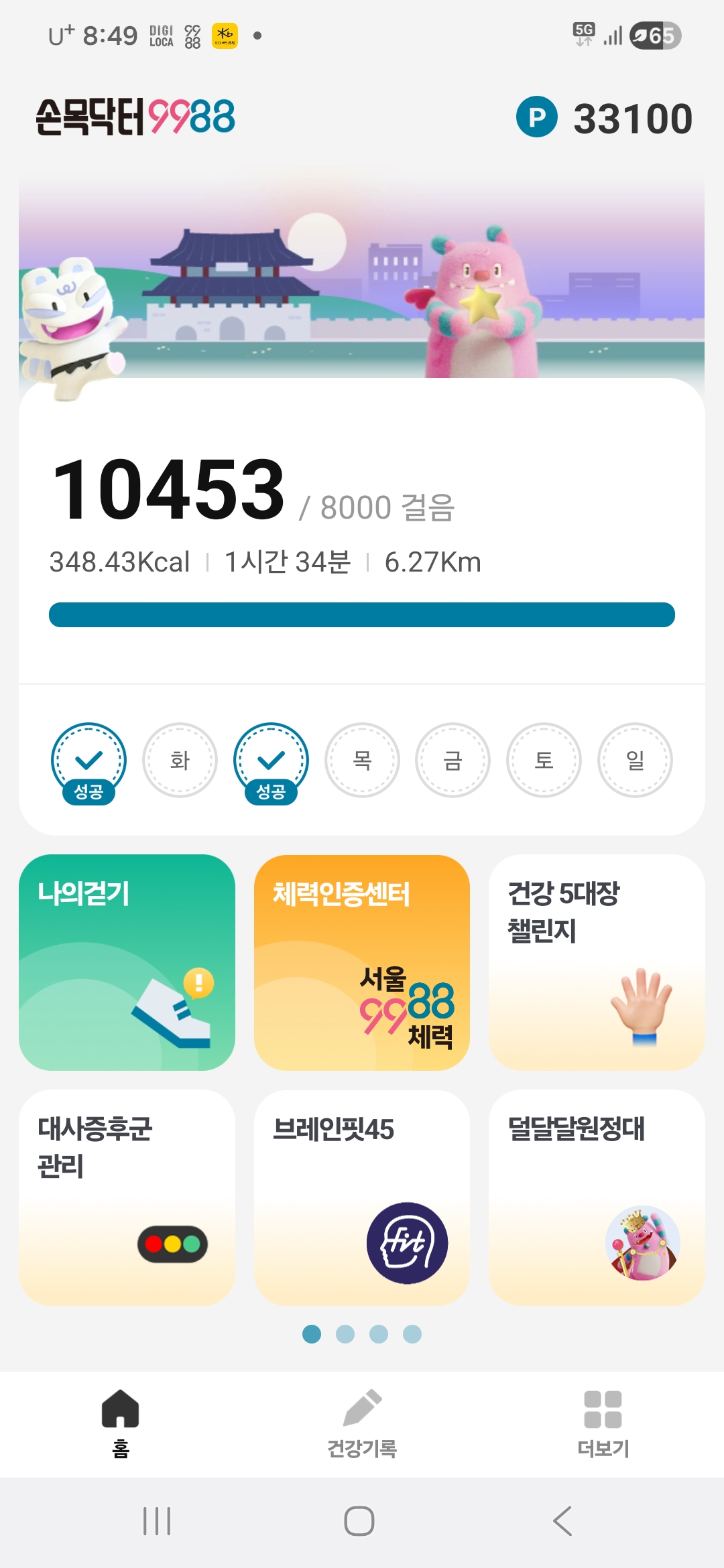Open the 체력인증센터 card
The image size is (724, 1568).
point(361,962)
